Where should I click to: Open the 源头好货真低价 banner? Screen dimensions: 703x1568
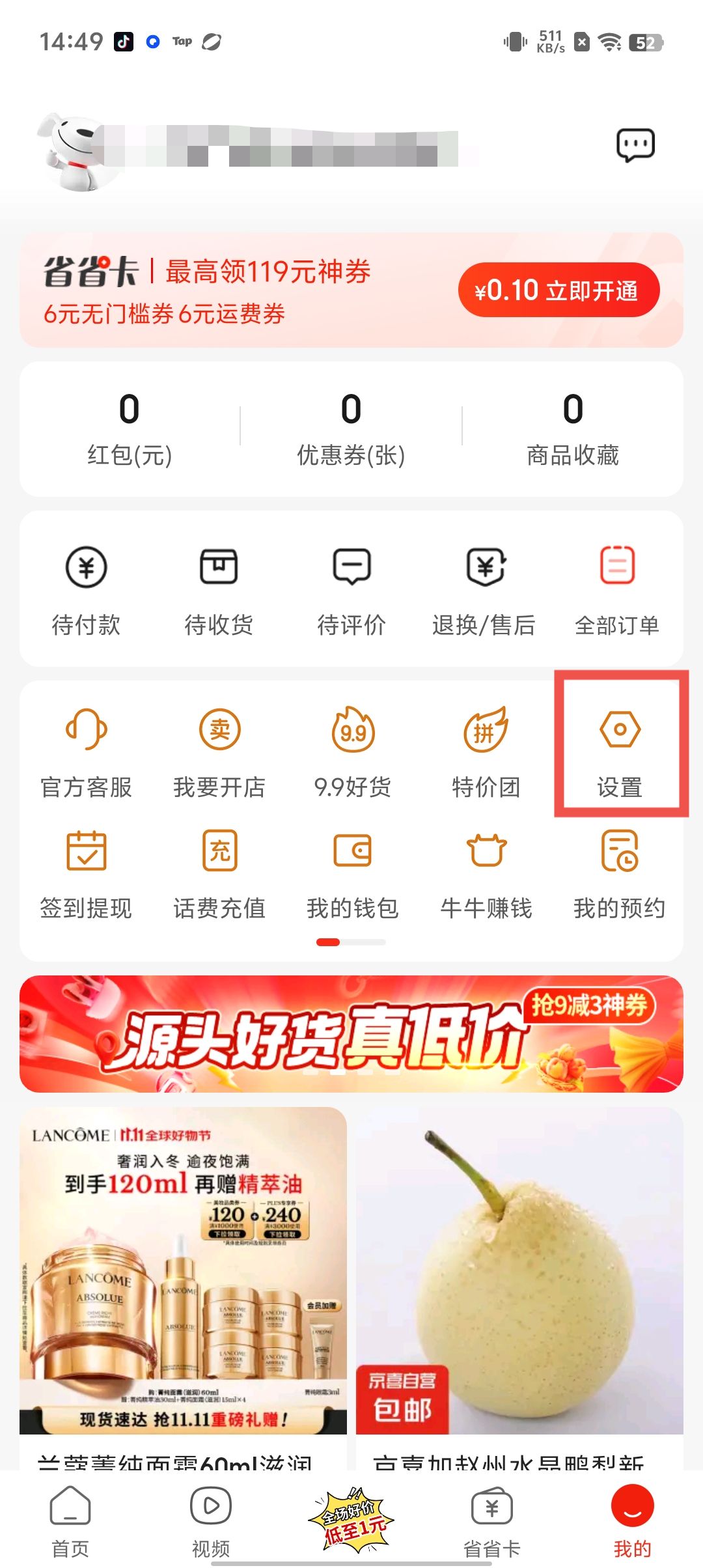351,1034
